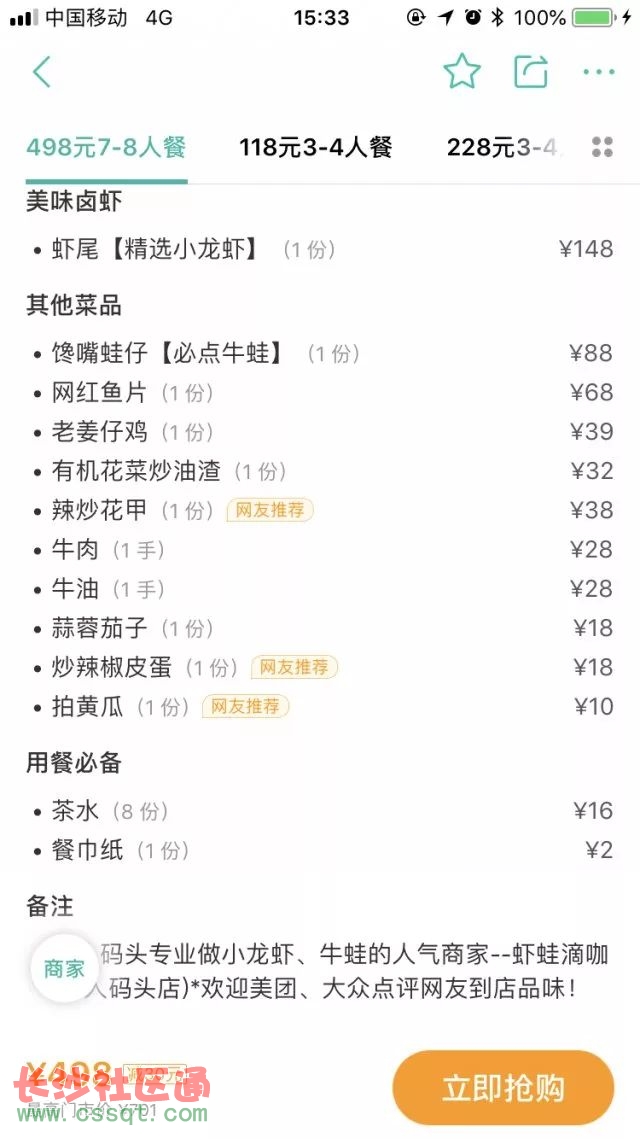Tap 立即抢购 to buy now
Screen dimensions: 640x1139
[503, 1088]
